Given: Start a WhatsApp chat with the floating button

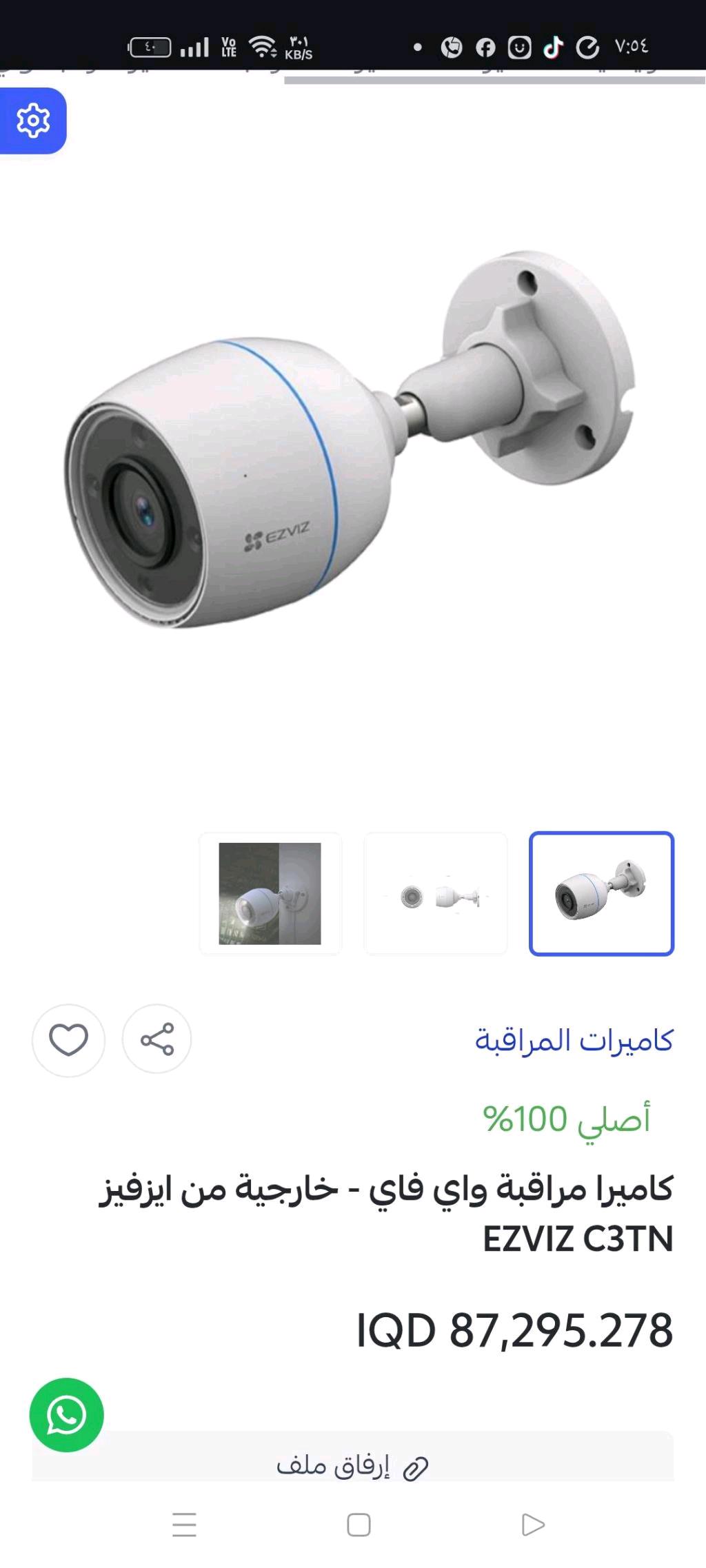Looking at the screenshot, I should click(66, 1415).
